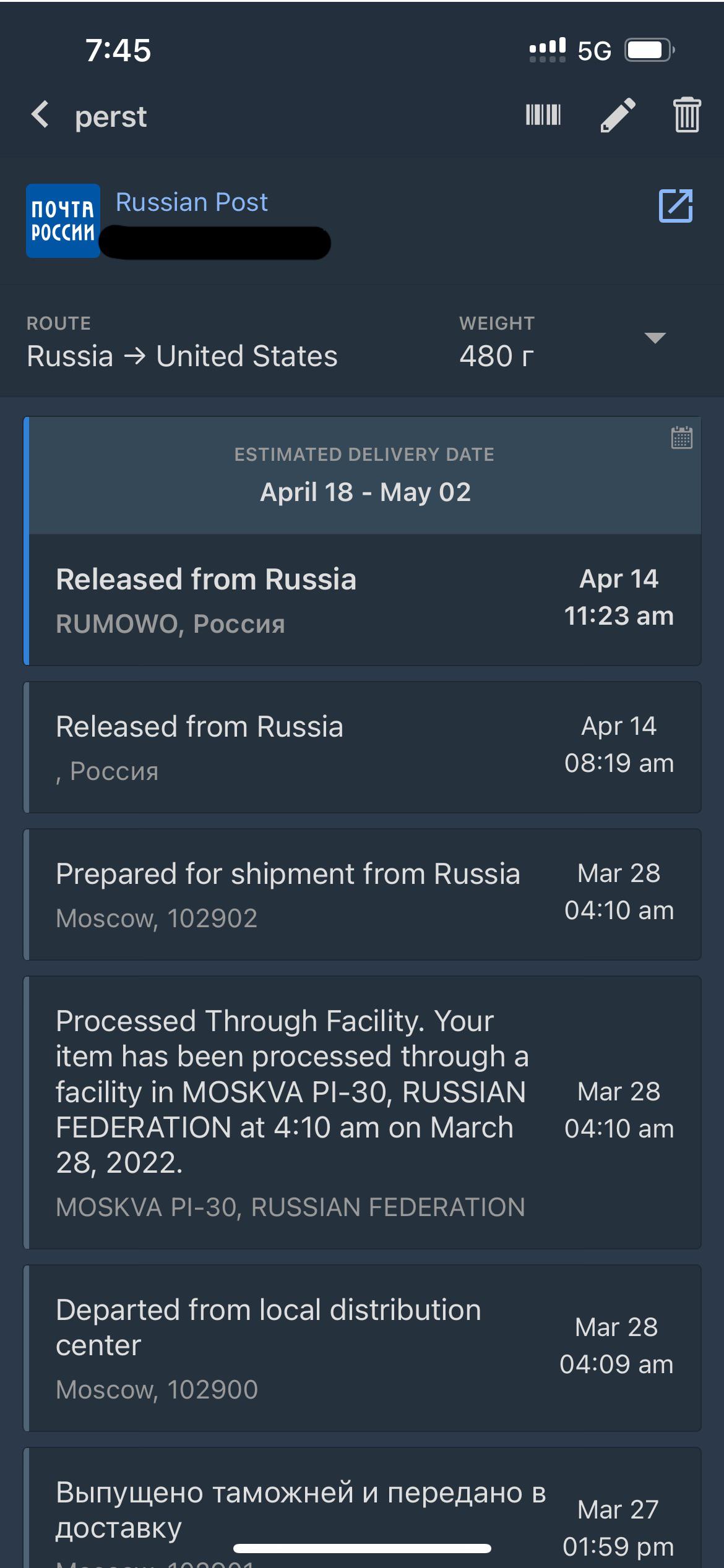The height and width of the screenshot is (1568, 724).
Task: Open the barcode view
Action: click(543, 115)
